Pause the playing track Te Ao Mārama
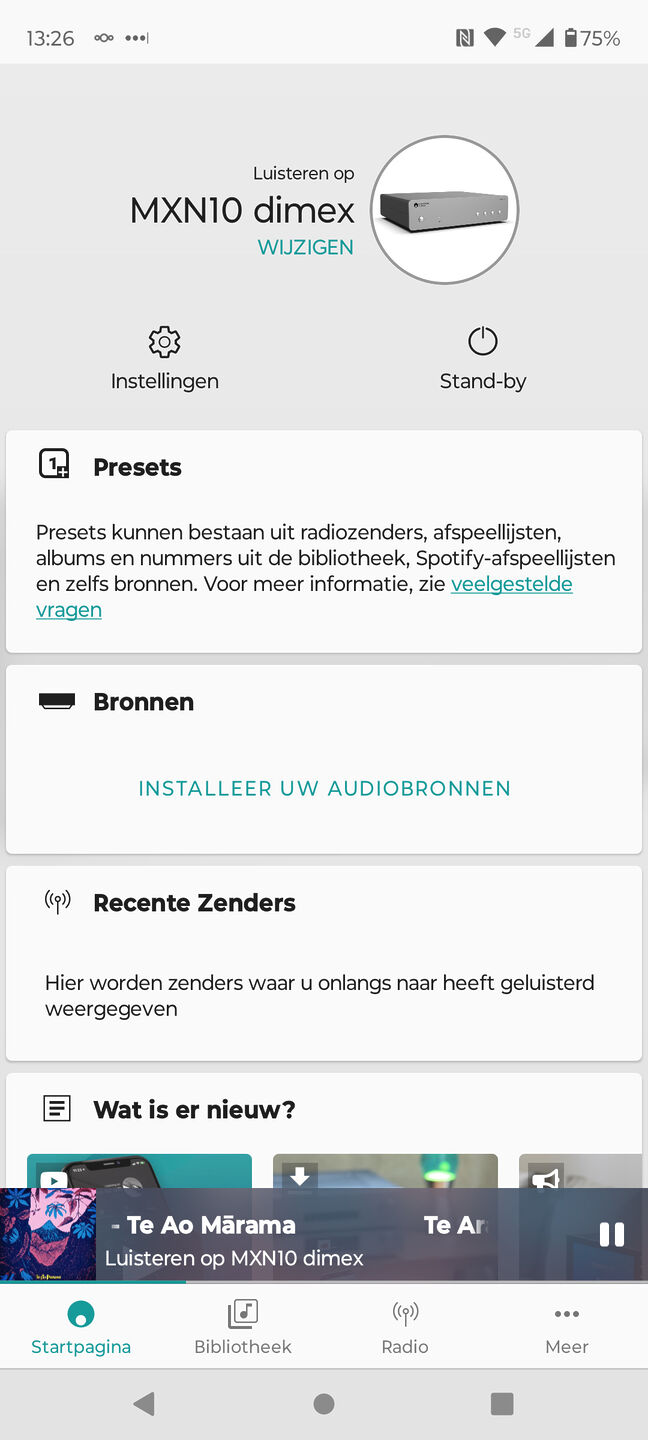 click(x=611, y=1234)
